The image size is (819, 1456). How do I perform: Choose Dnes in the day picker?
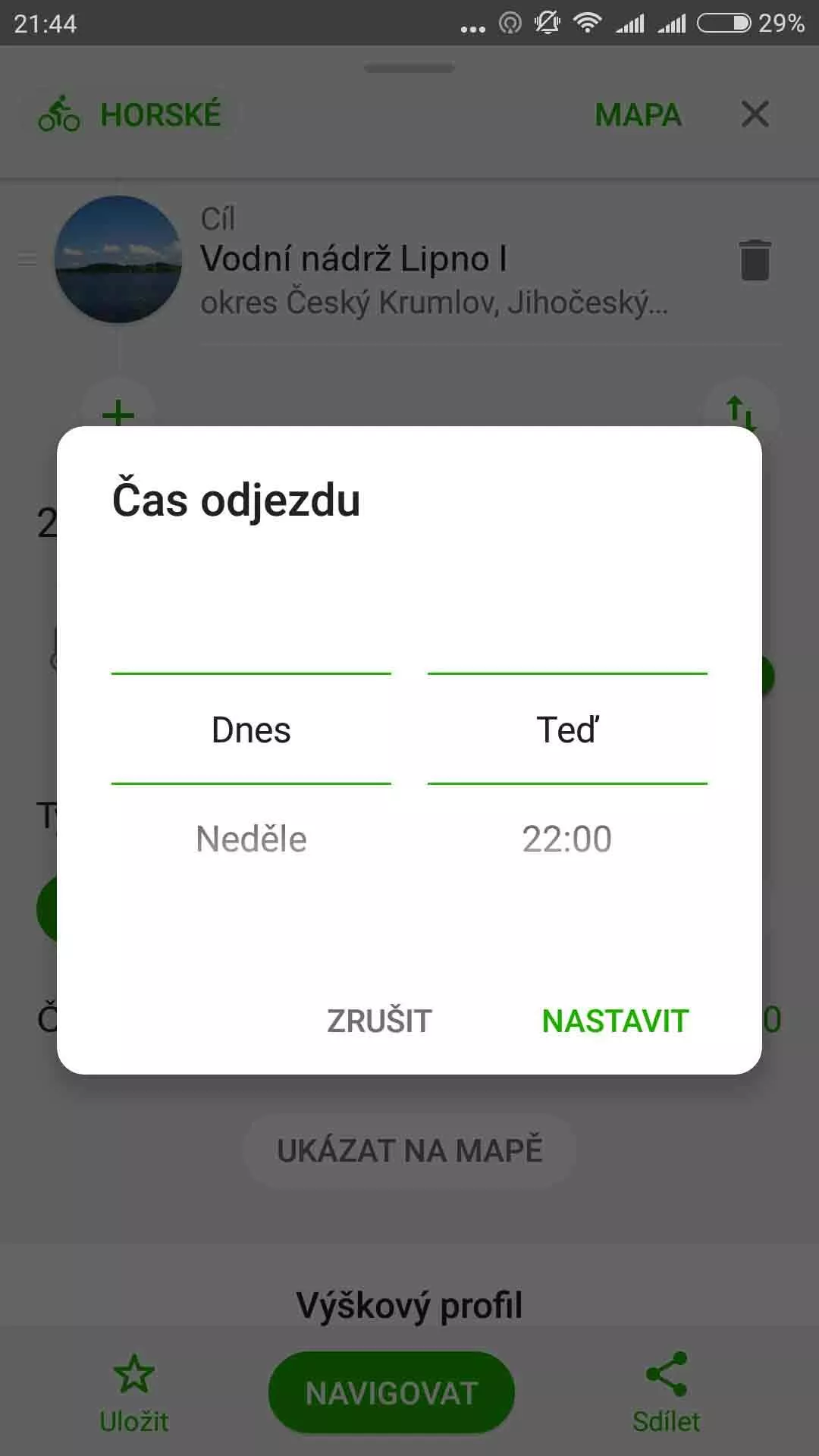point(251,730)
